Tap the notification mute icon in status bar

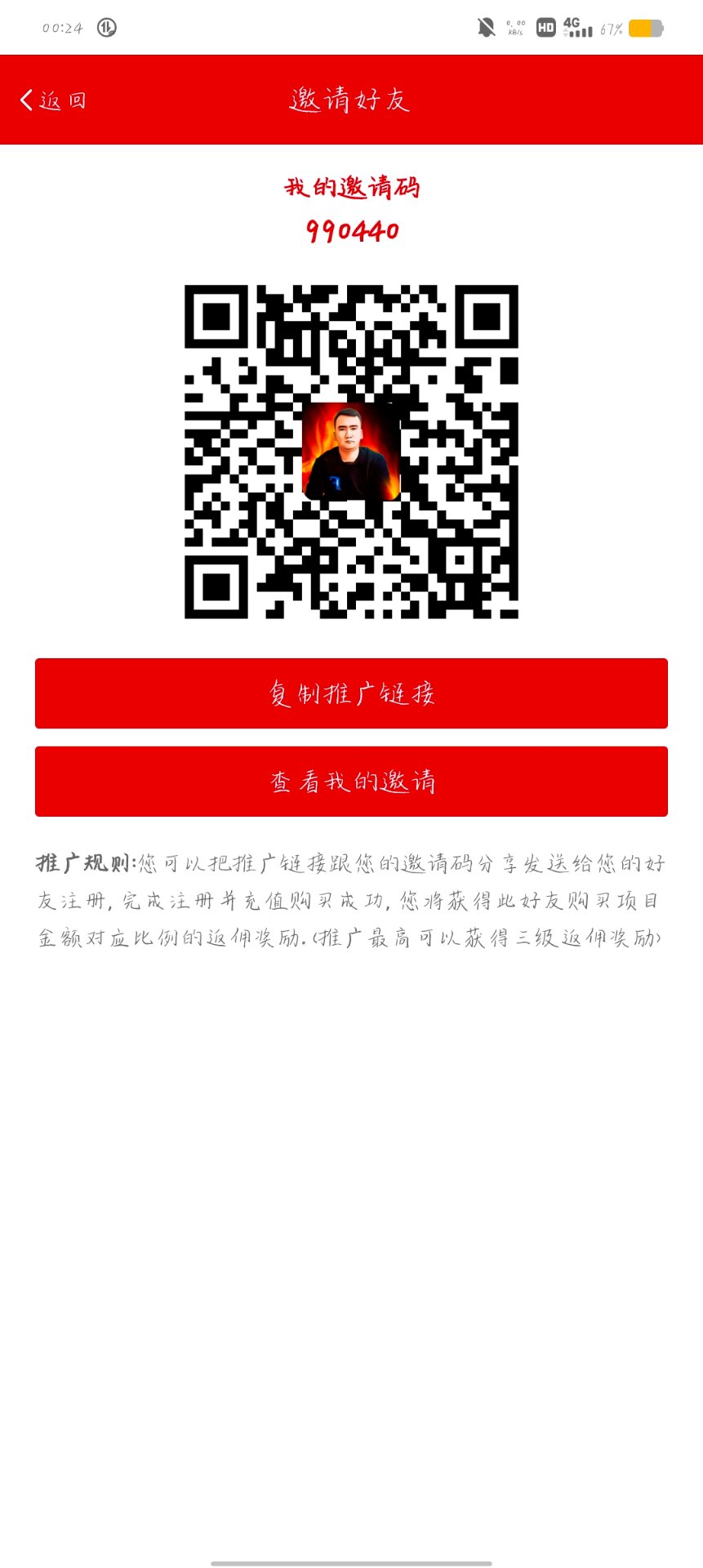(x=486, y=26)
